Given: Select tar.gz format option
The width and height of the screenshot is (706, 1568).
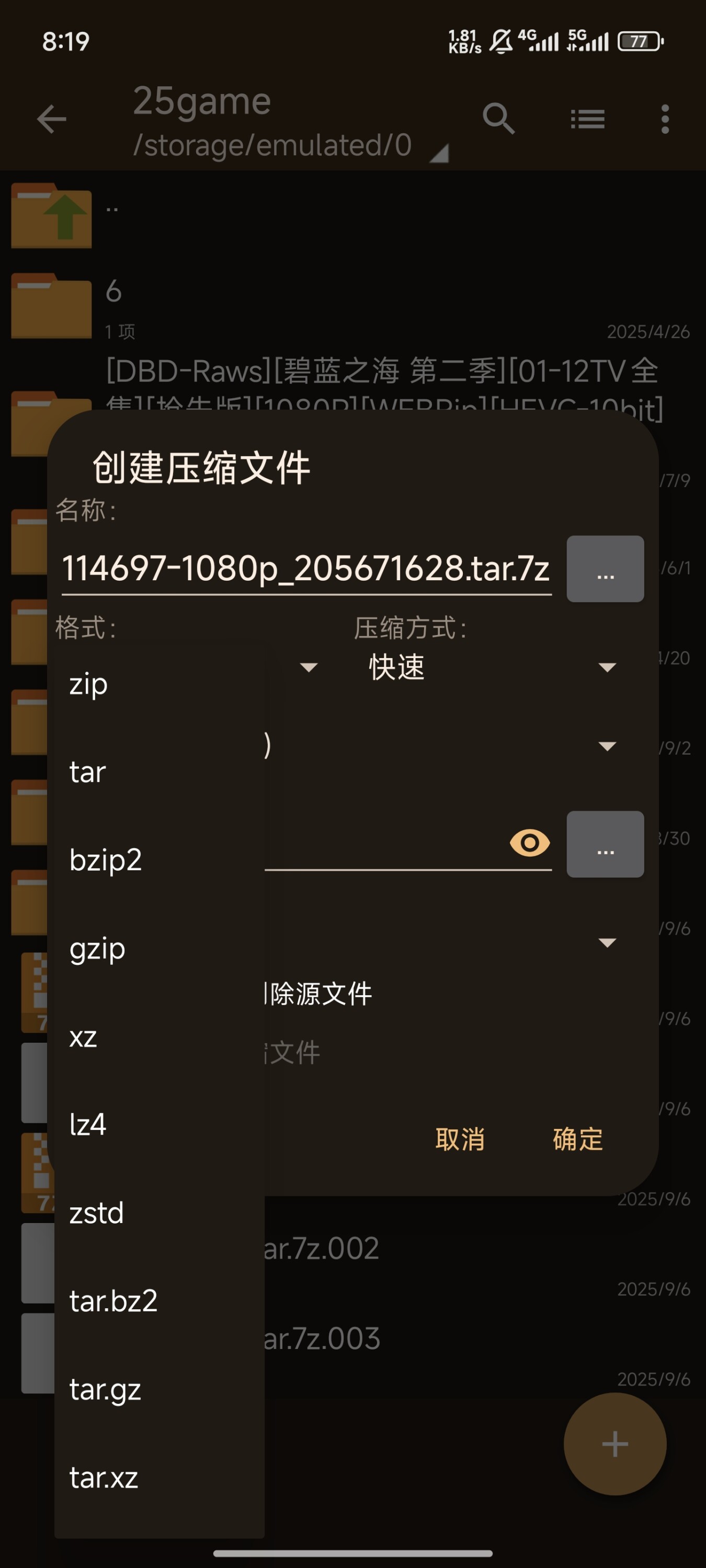Looking at the screenshot, I should tap(106, 1389).
